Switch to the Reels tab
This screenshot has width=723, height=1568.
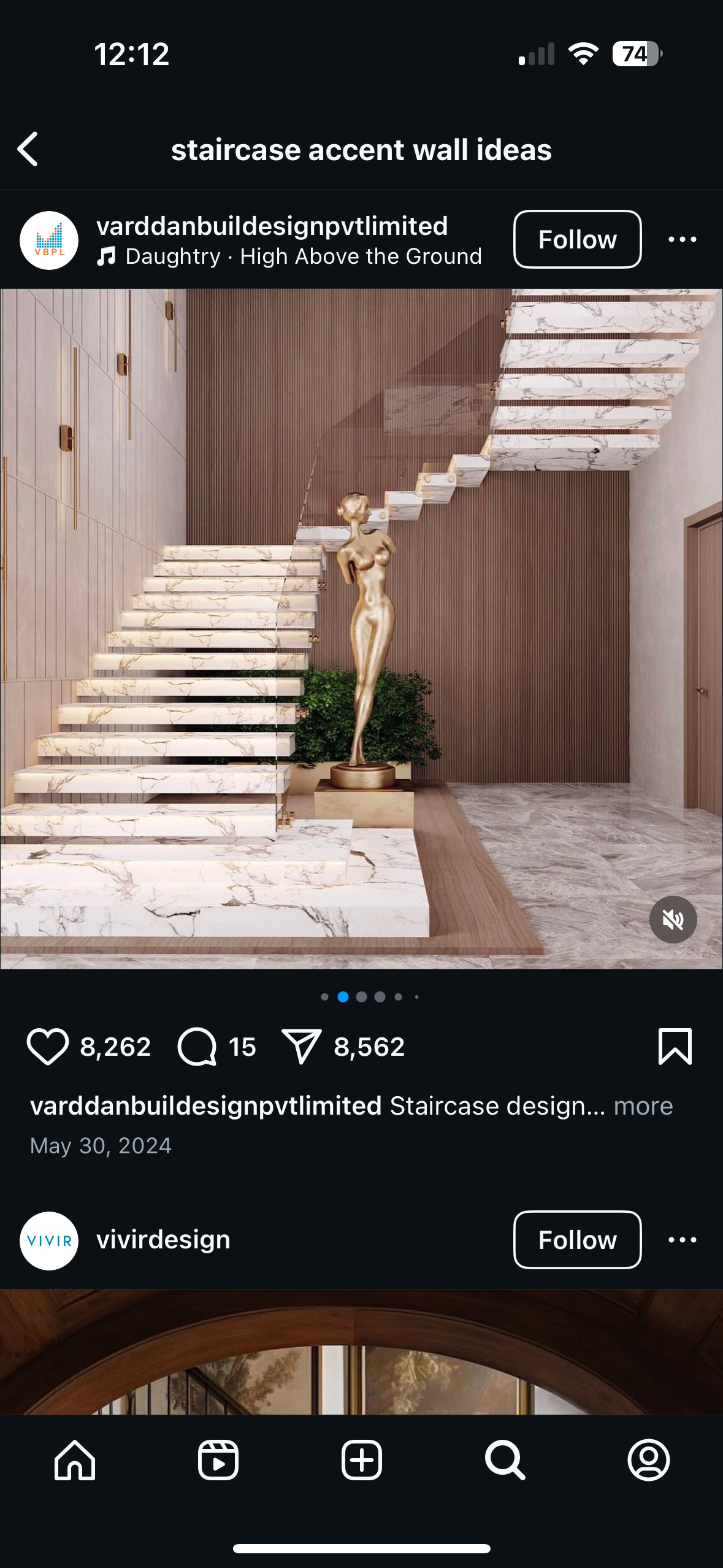point(218,1461)
